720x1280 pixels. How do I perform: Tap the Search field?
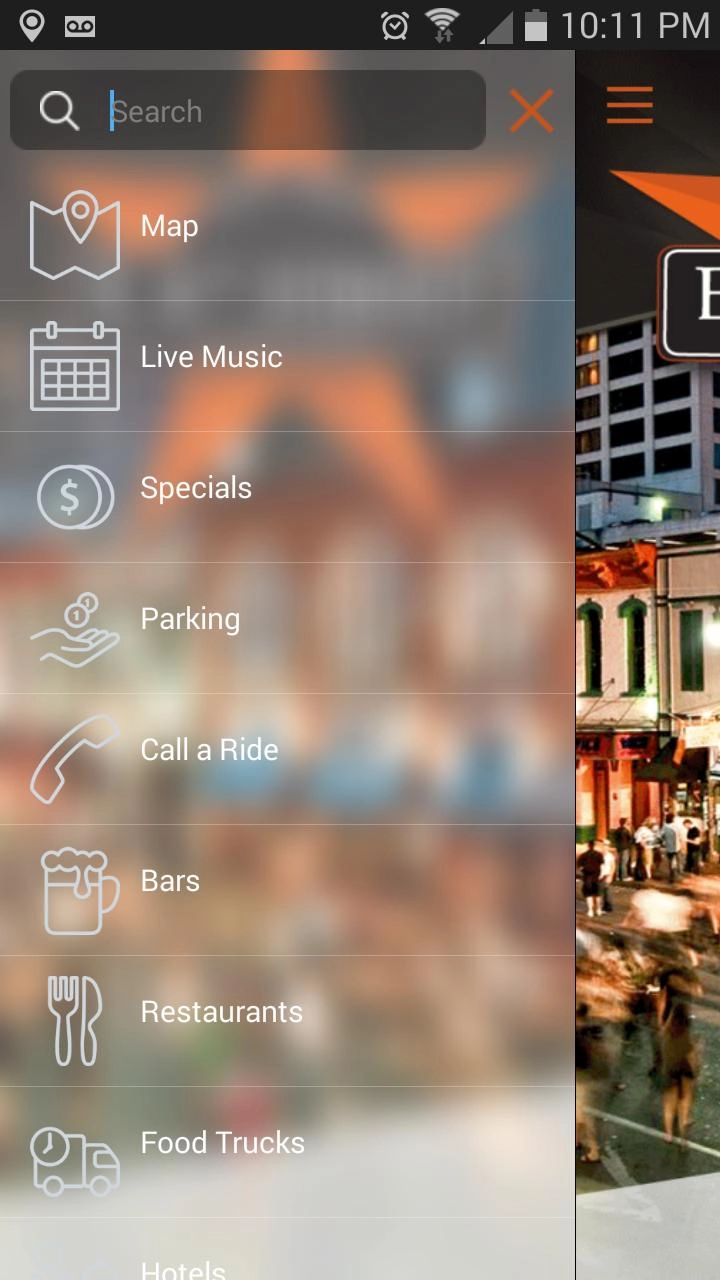(x=290, y=111)
